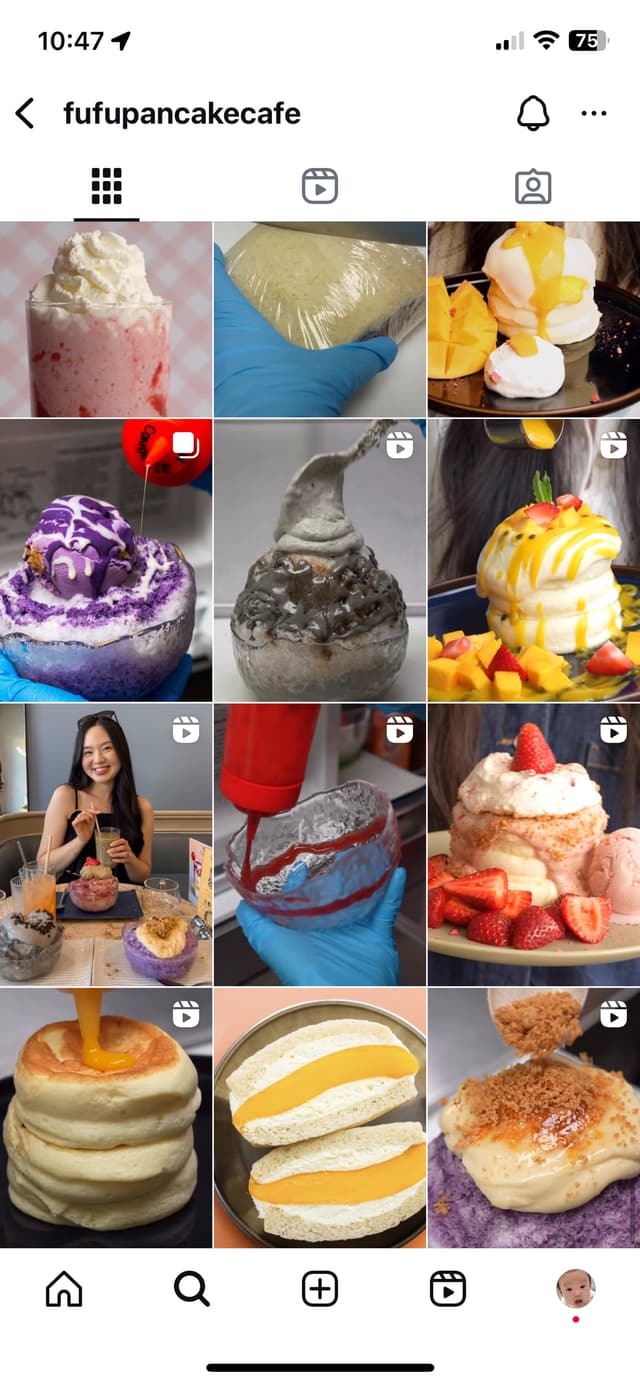The height and width of the screenshot is (1385, 640).
Task: Go to the Home feed
Action: (x=64, y=1289)
